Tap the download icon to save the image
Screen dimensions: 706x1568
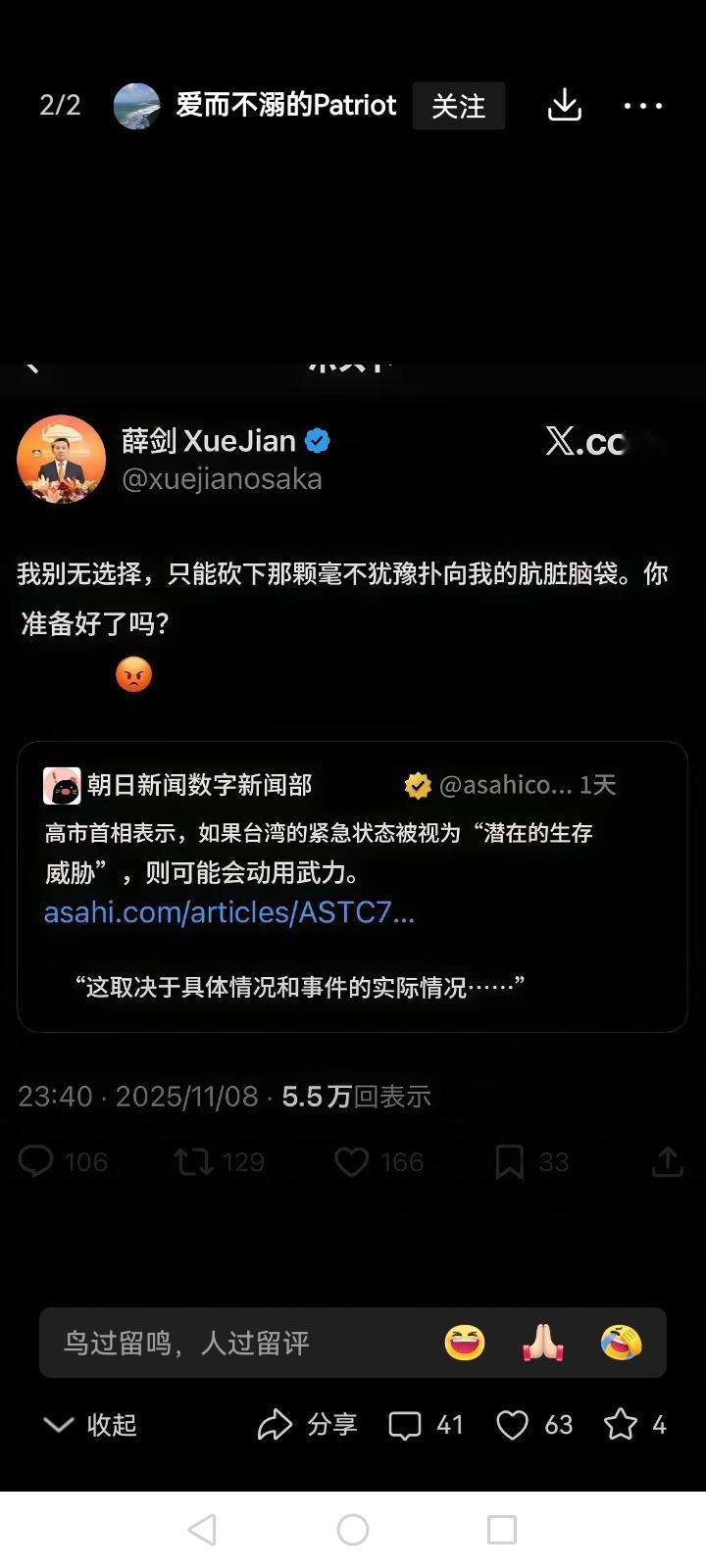tap(564, 106)
